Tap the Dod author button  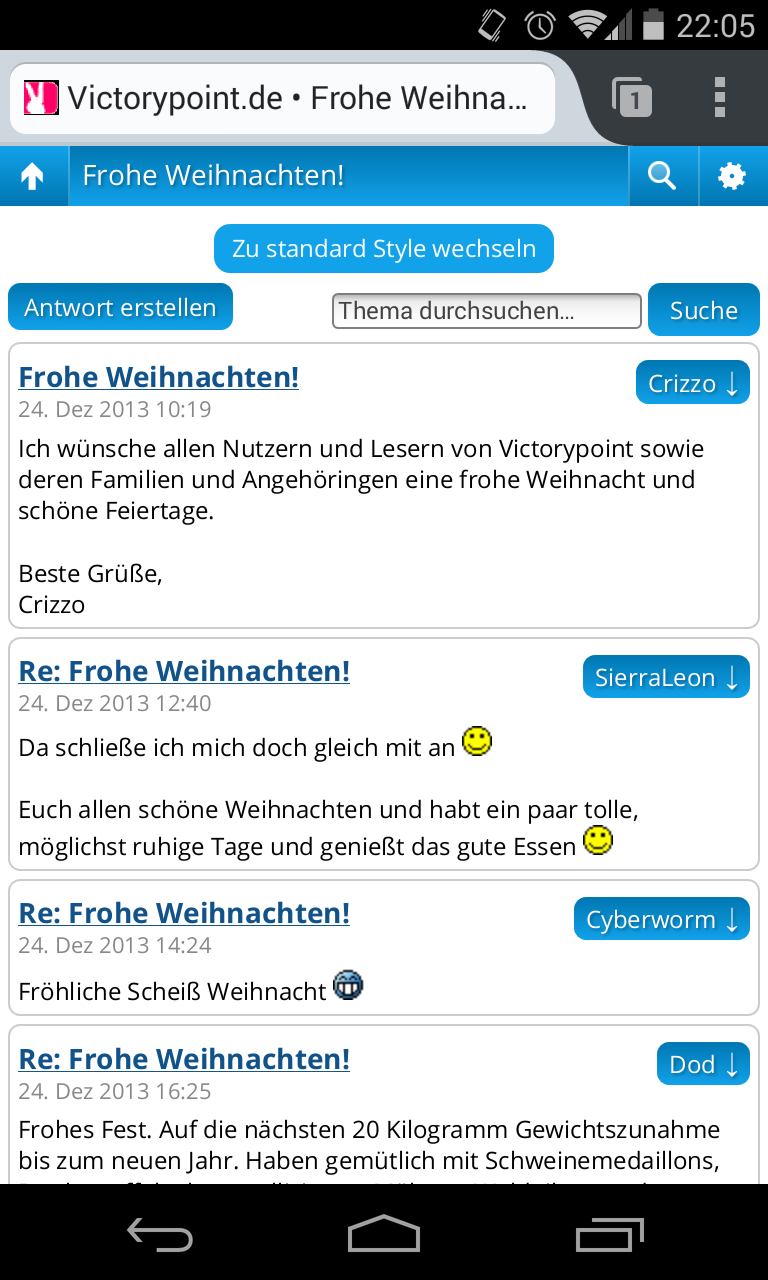702,1065
